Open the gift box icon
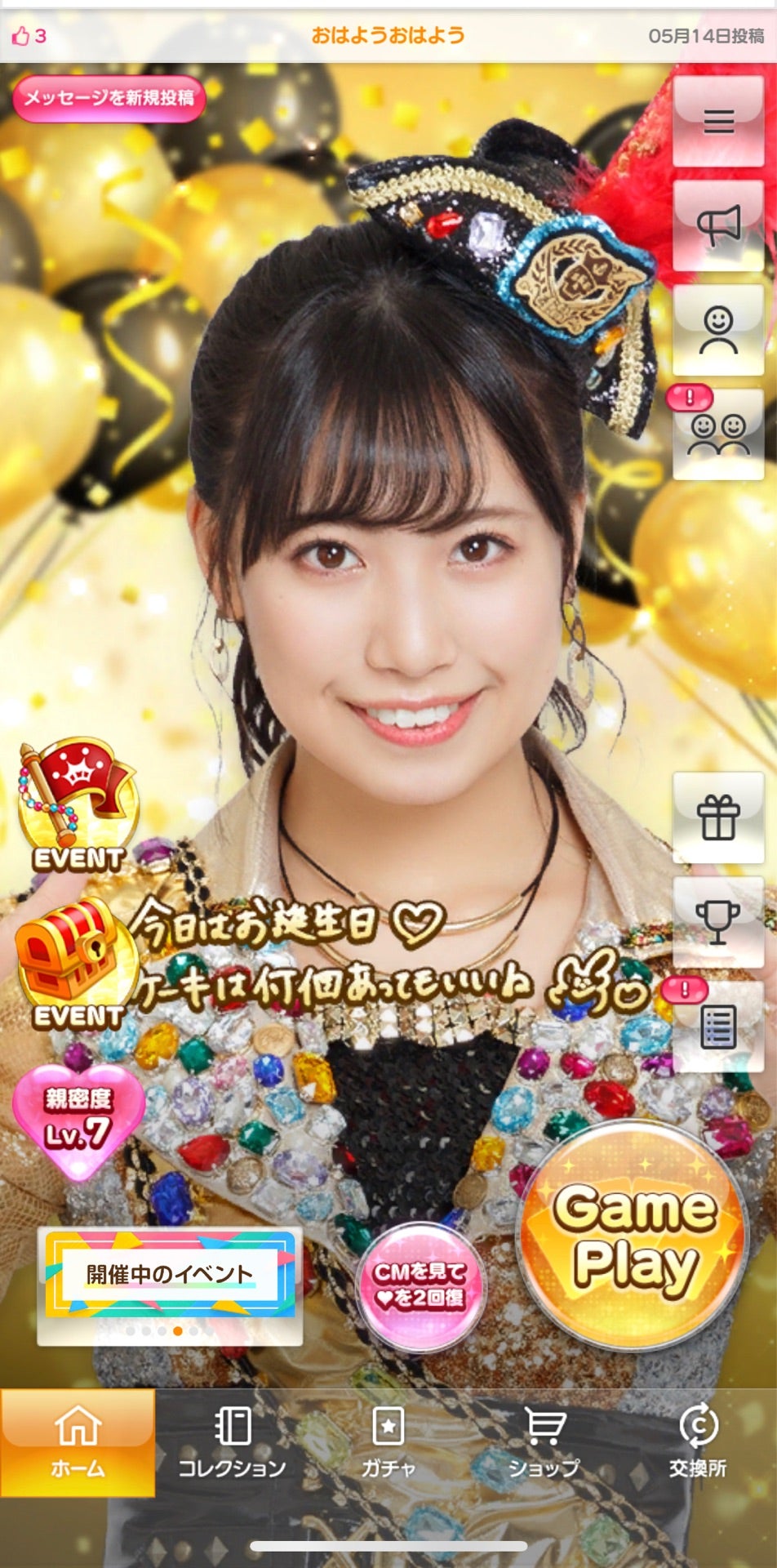Viewport: 777px width, 1568px height. tap(718, 817)
